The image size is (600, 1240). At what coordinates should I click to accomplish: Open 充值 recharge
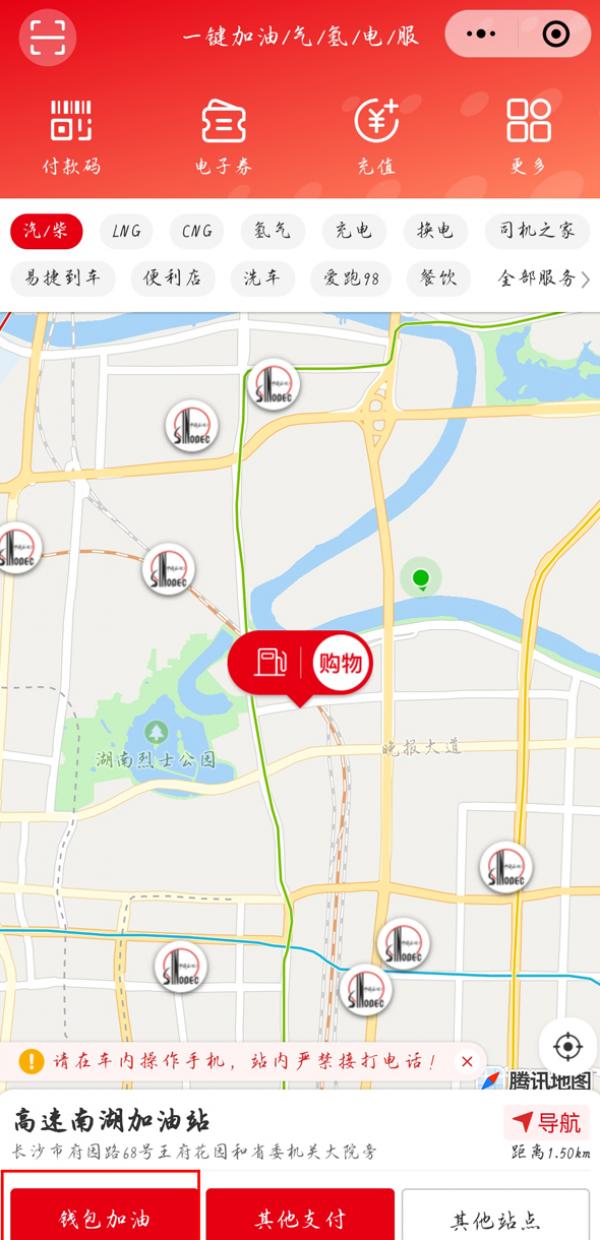pyautogui.click(x=377, y=137)
